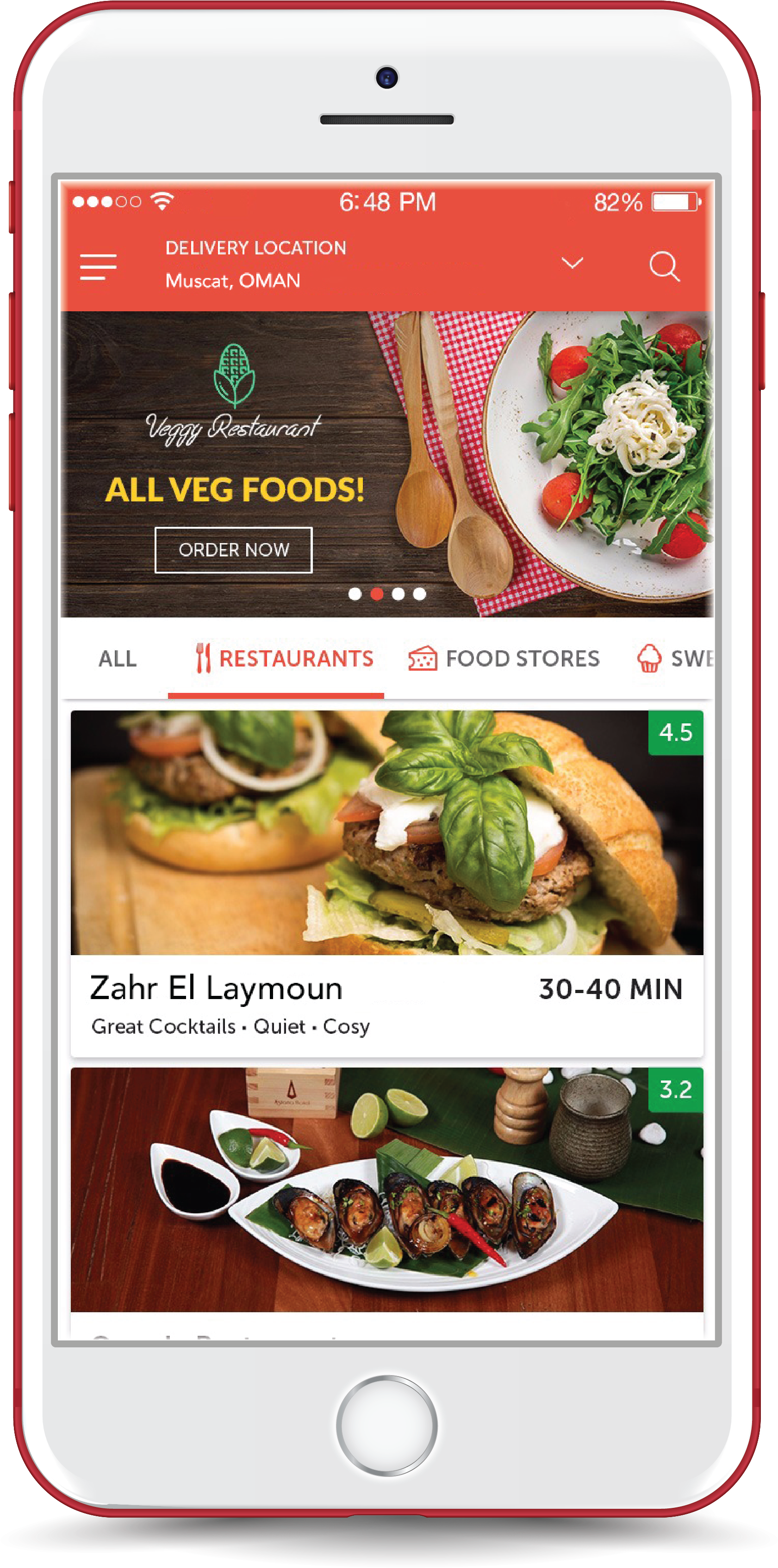Tap Order Now on Veggy Restaurant banner
The width and height of the screenshot is (778, 1568).
point(233,549)
